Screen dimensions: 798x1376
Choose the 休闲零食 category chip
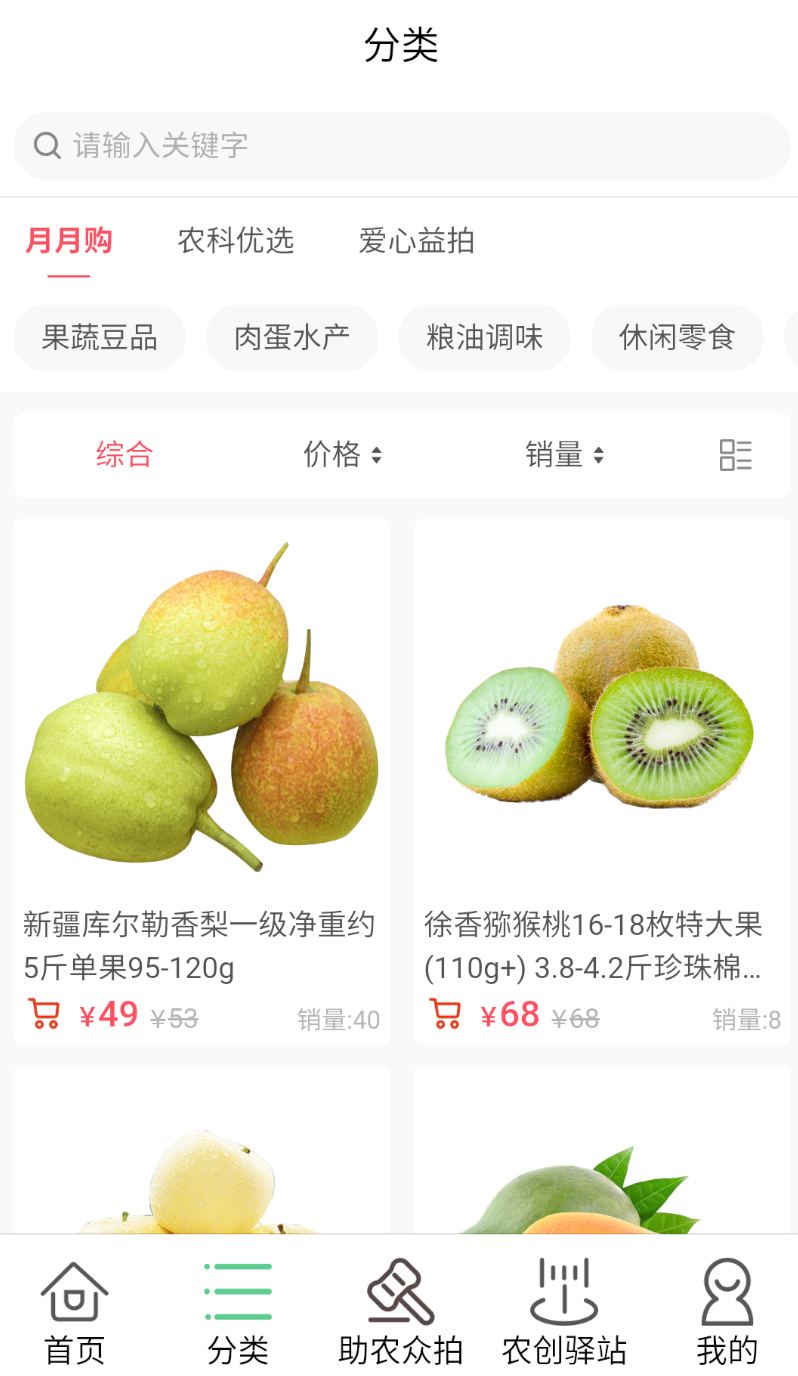677,338
